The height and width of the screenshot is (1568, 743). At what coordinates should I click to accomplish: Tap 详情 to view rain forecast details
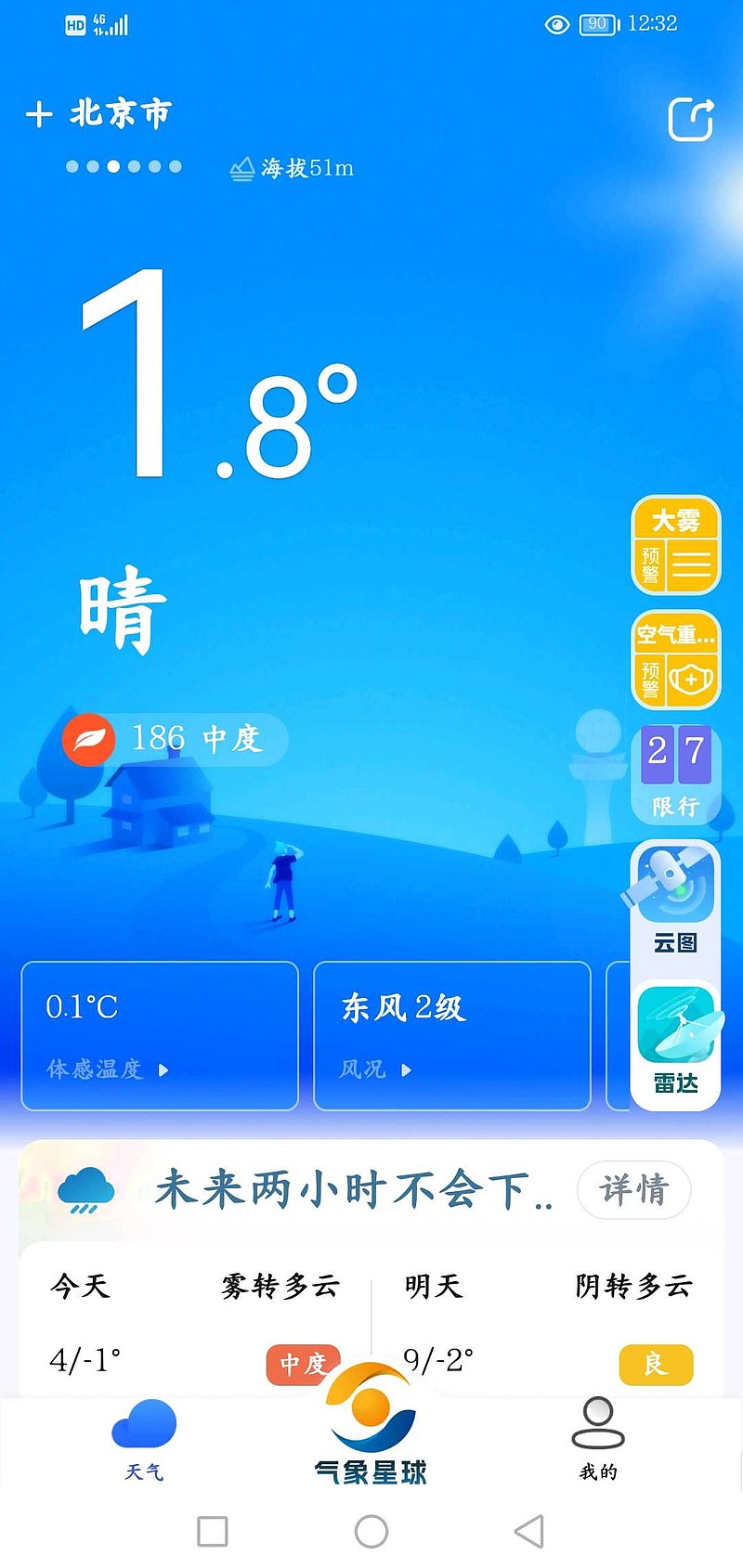(x=633, y=1190)
